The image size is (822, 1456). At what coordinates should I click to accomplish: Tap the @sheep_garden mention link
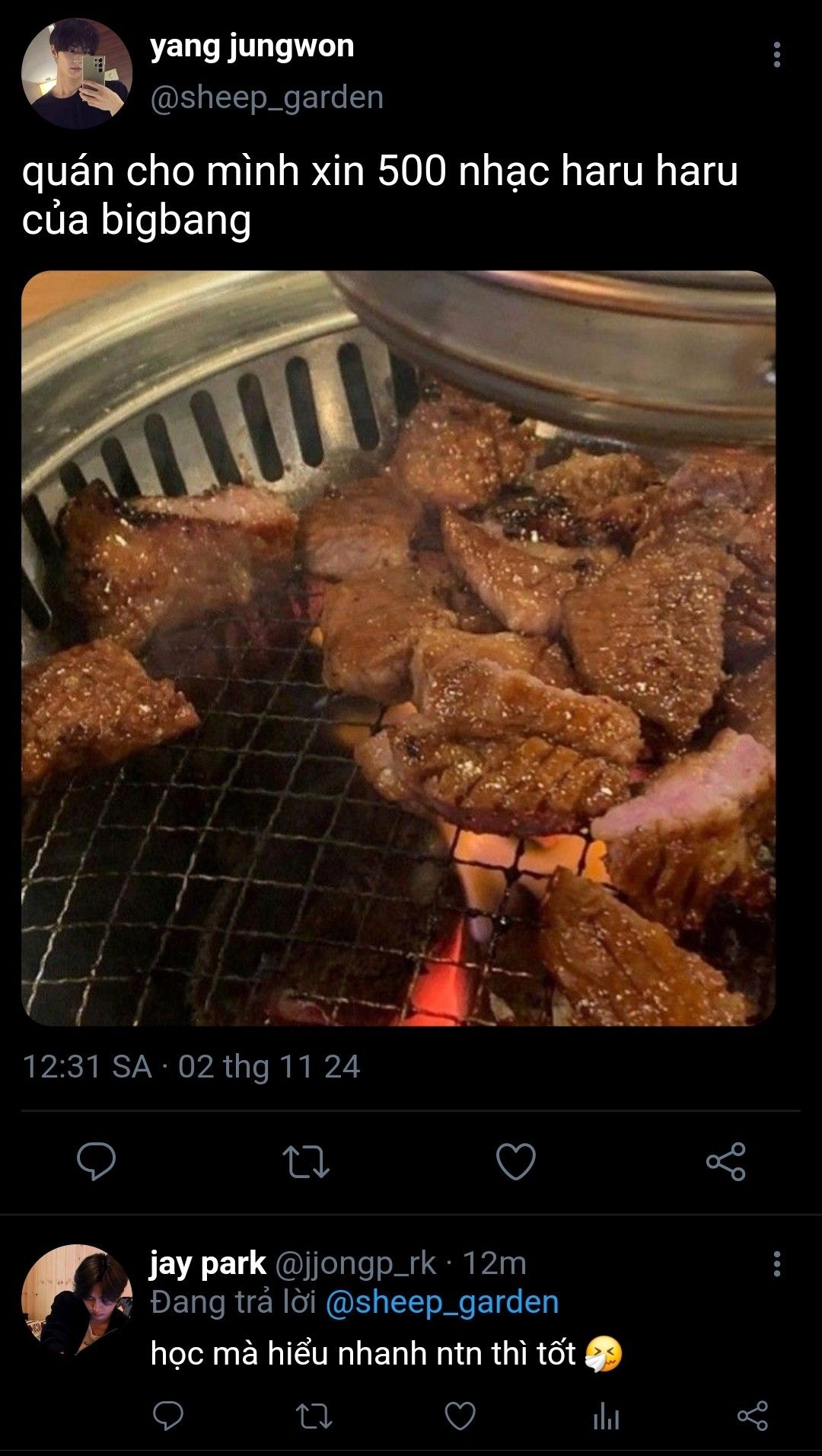(441, 1302)
